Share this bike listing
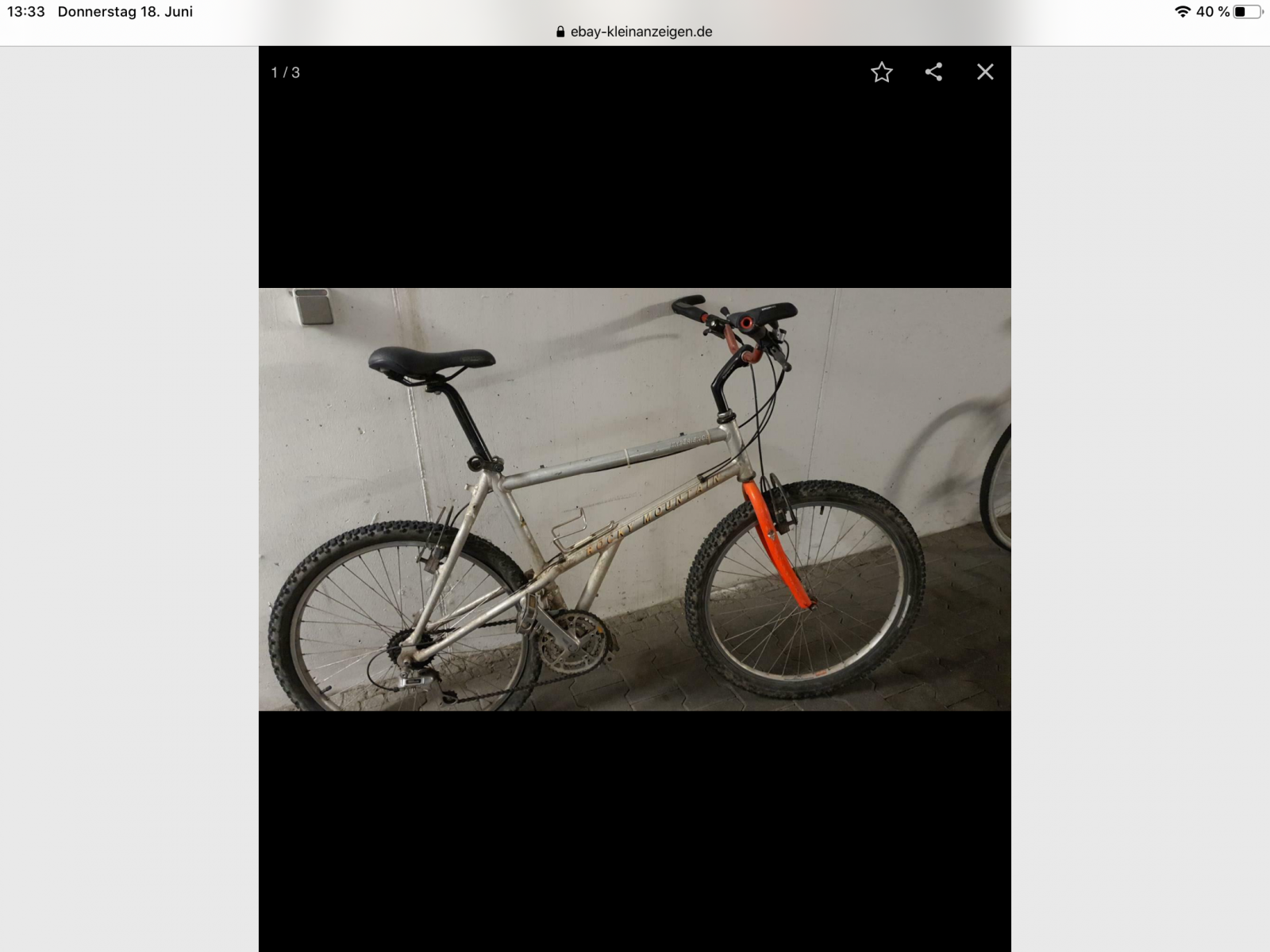 [x=933, y=72]
